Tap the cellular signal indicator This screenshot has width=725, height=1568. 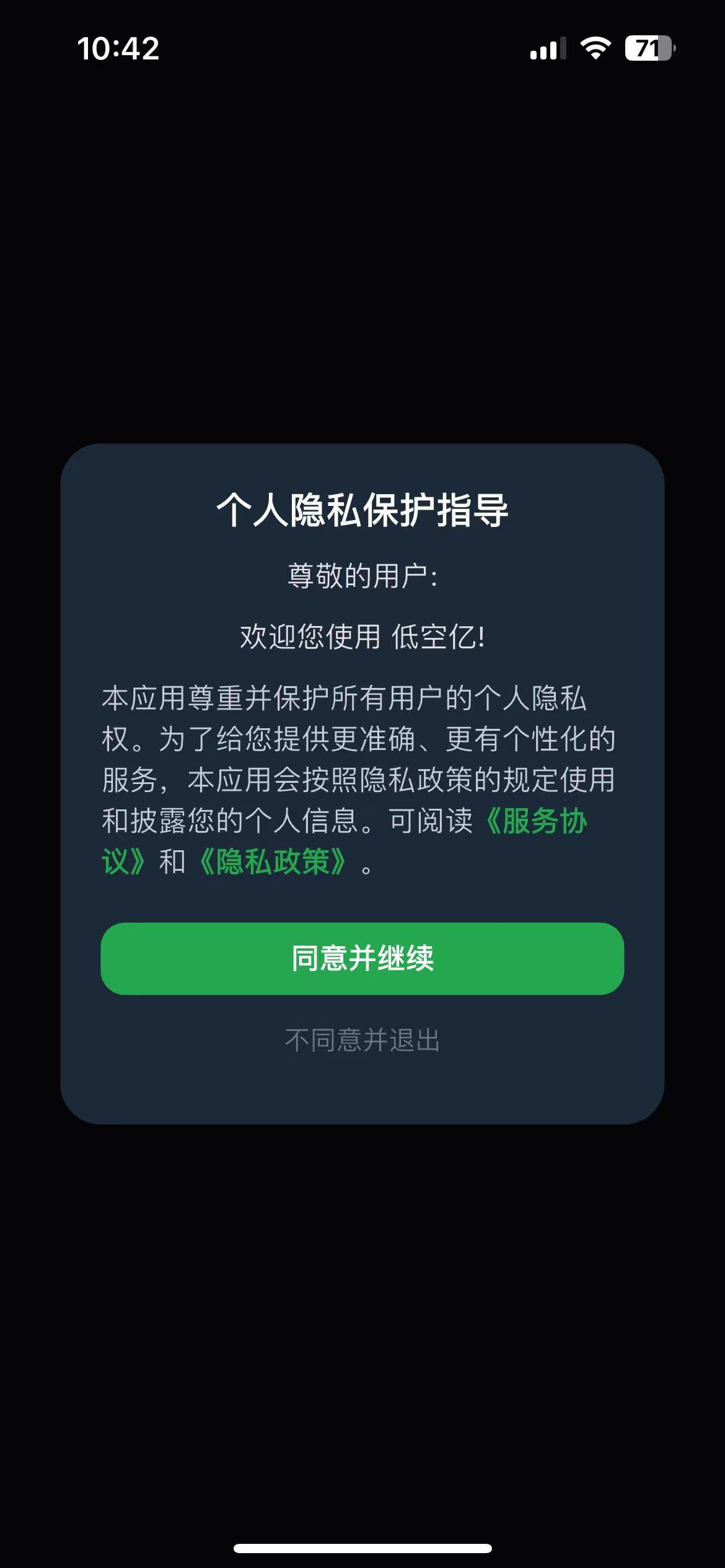(x=548, y=48)
